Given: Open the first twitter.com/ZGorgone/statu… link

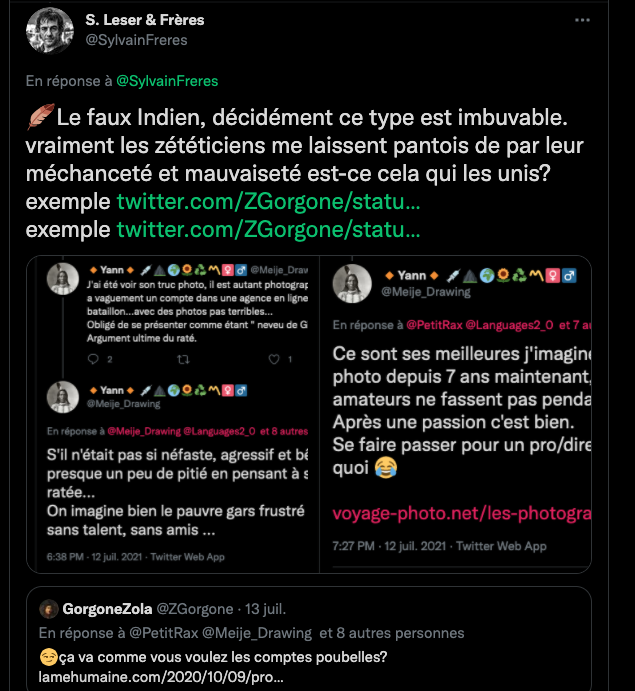Looking at the screenshot, I should click(x=268, y=202).
